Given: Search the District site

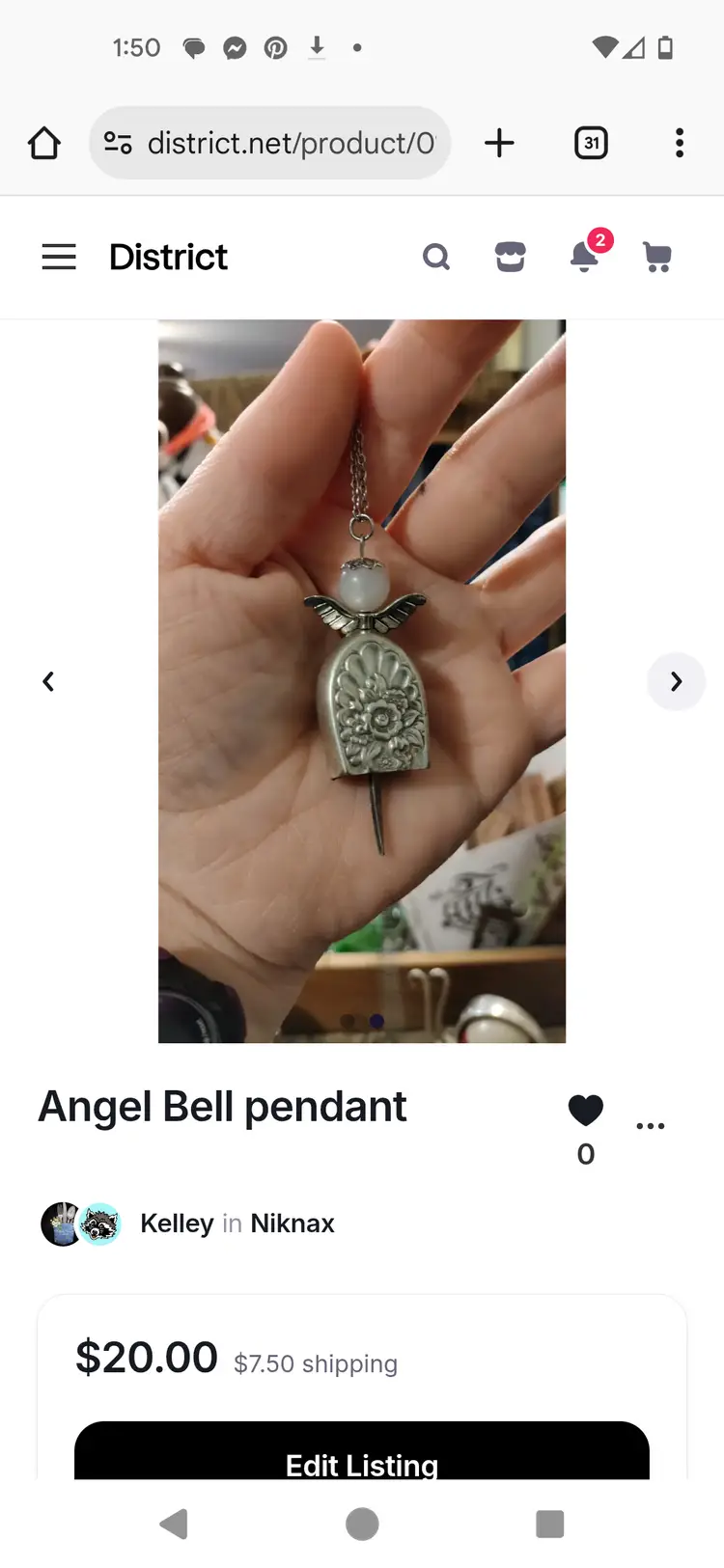Looking at the screenshot, I should click(436, 257).
